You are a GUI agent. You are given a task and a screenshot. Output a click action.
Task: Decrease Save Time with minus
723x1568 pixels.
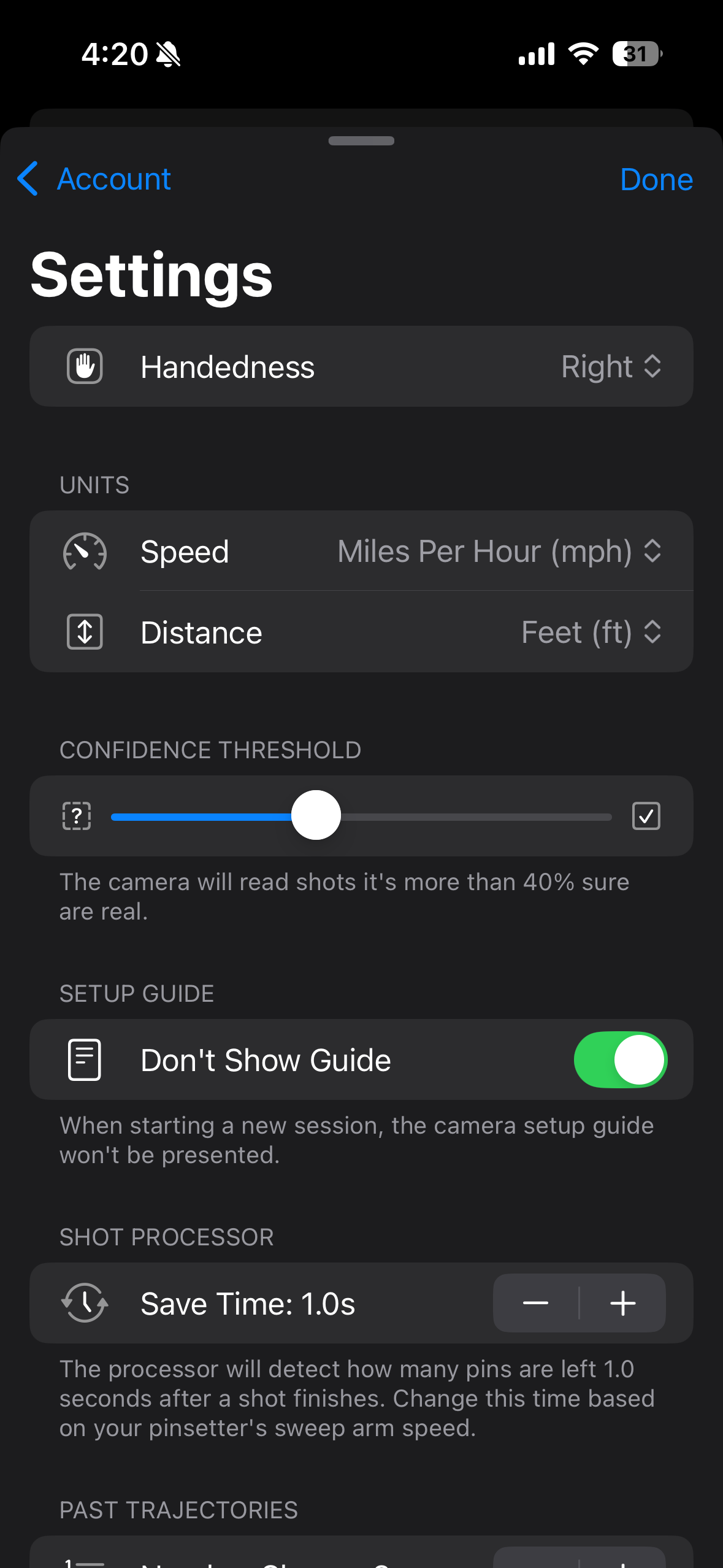click(536, 1303)
